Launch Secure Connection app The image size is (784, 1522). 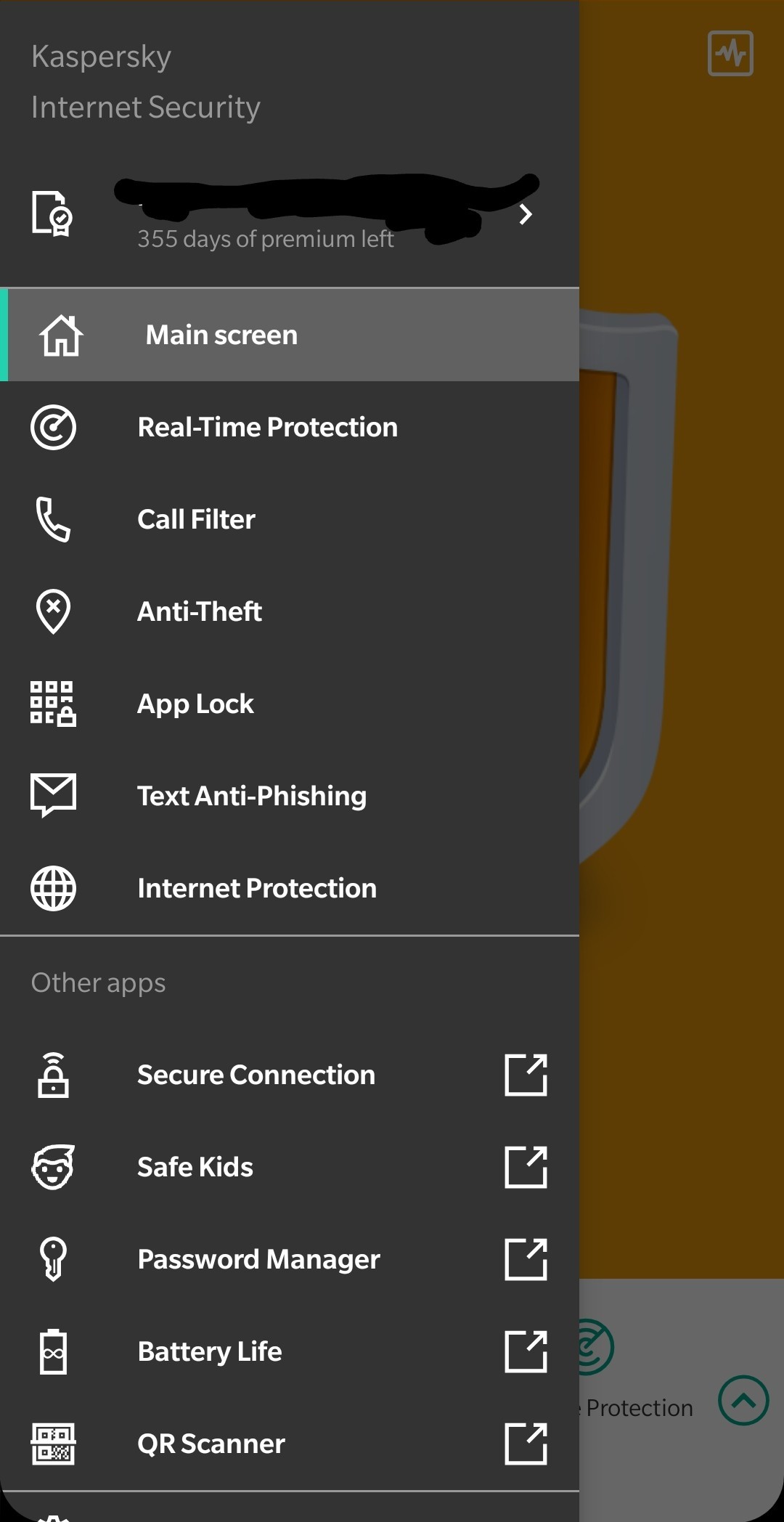coord(290,1075)
